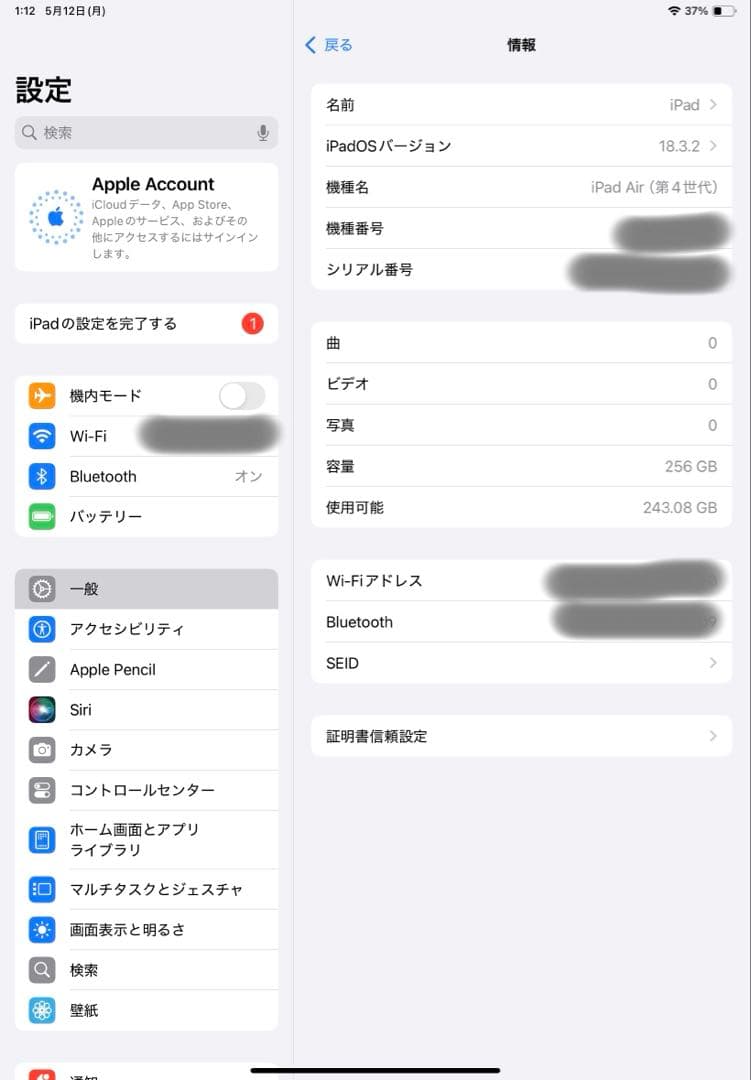Expand the 名前 row
The height and width of the screenshot is (1080, 751).
click(520, 105)
